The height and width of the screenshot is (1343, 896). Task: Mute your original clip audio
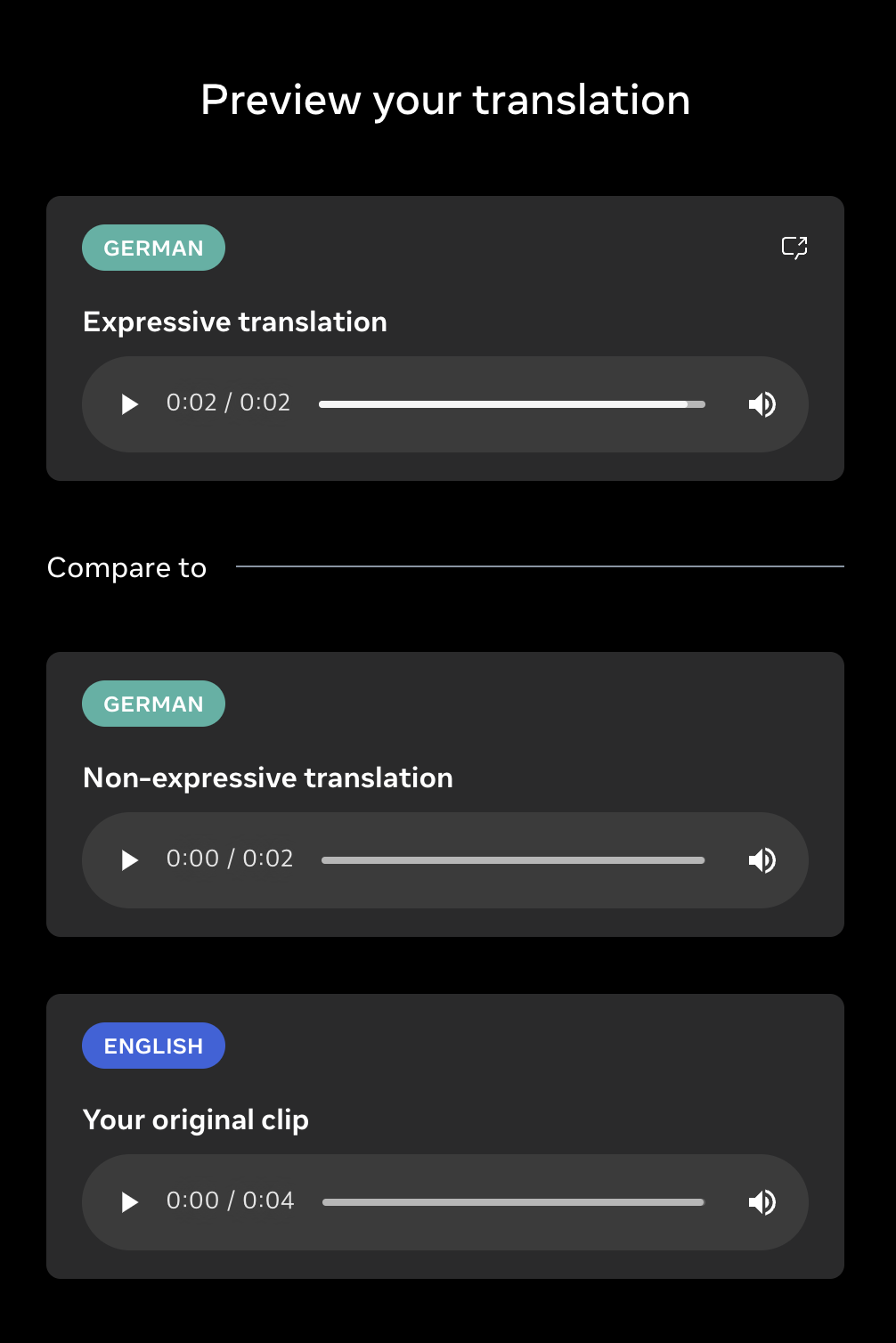[x=762, y=1202]
